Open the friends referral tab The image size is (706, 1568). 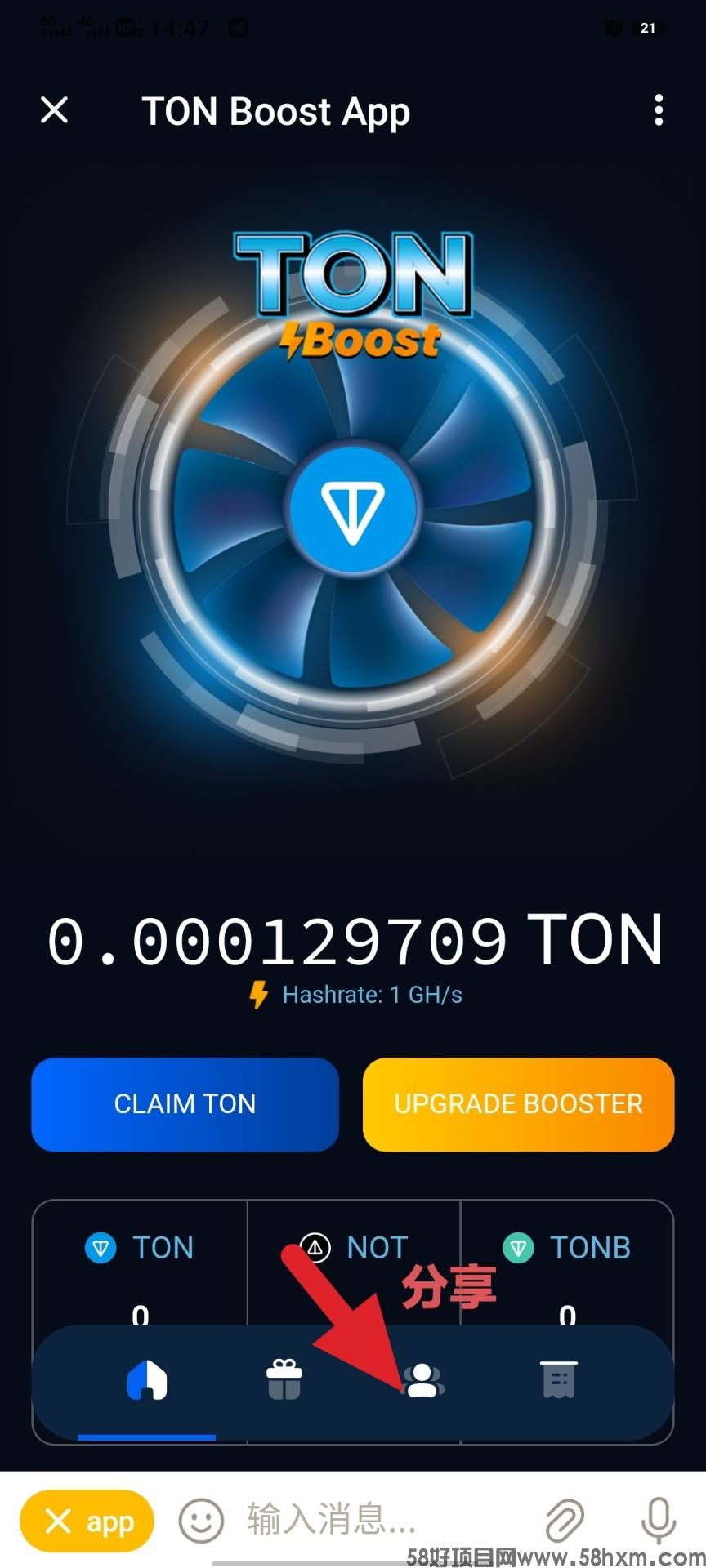pos(423,1381)
